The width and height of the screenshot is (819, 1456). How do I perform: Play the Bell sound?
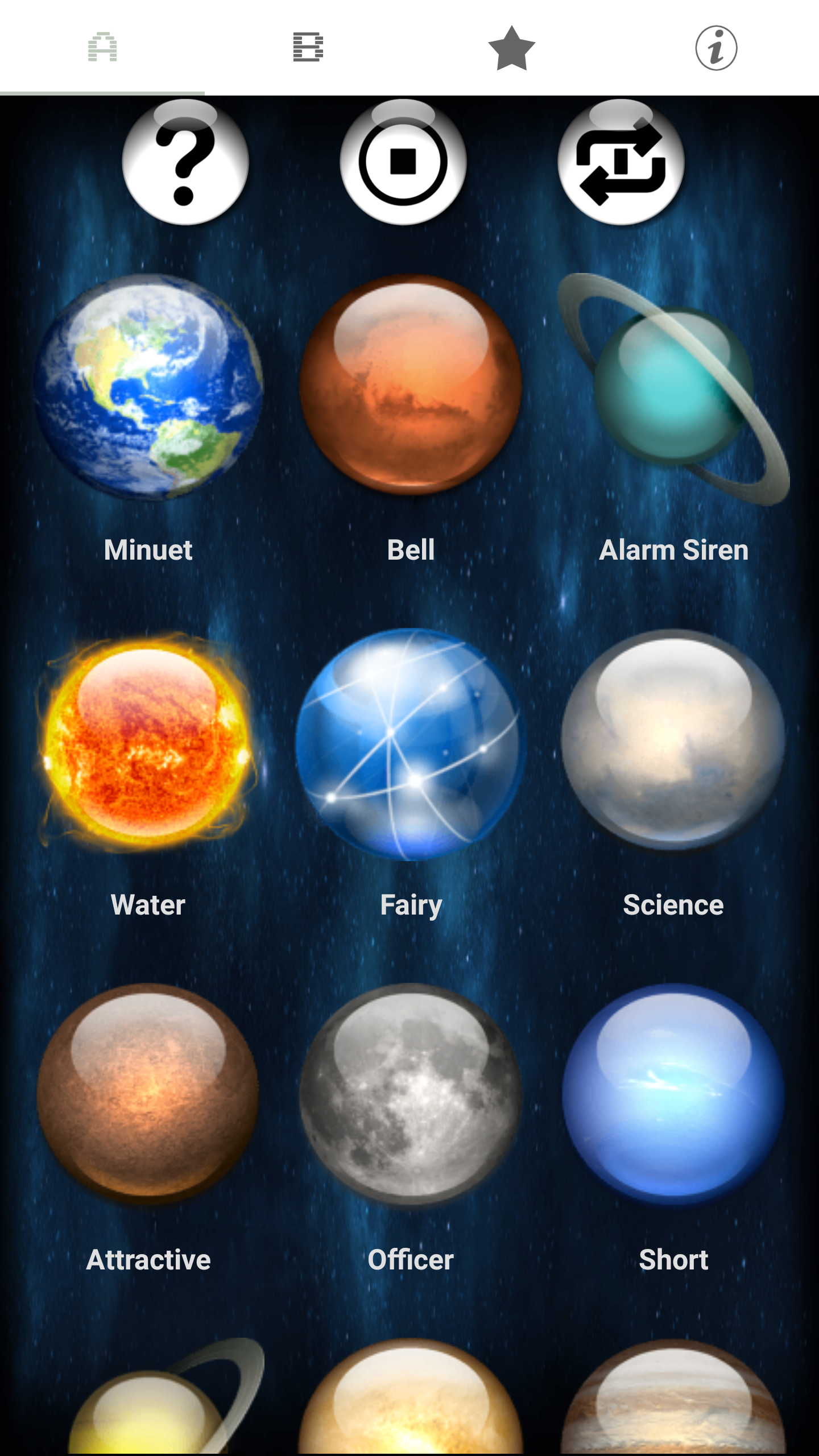[x=411, y=385]
